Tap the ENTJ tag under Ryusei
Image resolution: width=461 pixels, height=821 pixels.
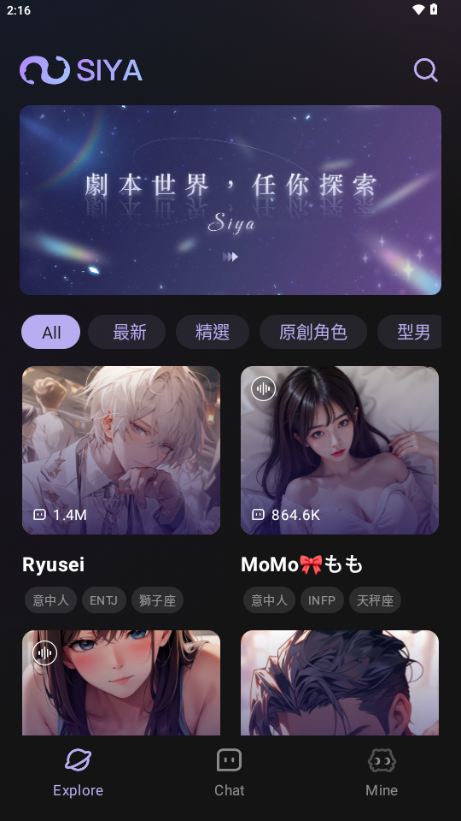click(104, 600)
